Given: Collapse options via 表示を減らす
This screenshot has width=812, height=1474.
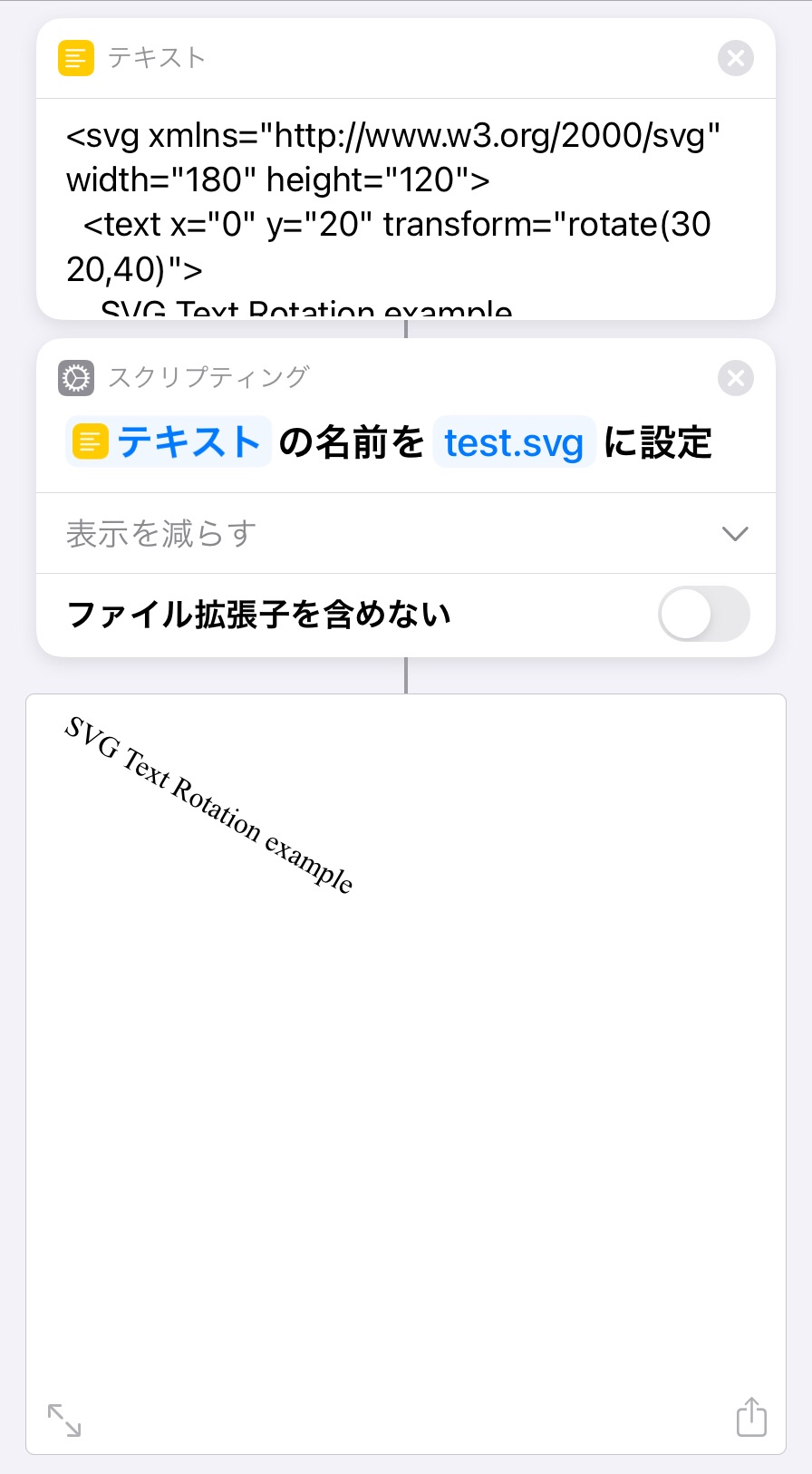Looking at the screenshot, I should click(x=406, y=533).
